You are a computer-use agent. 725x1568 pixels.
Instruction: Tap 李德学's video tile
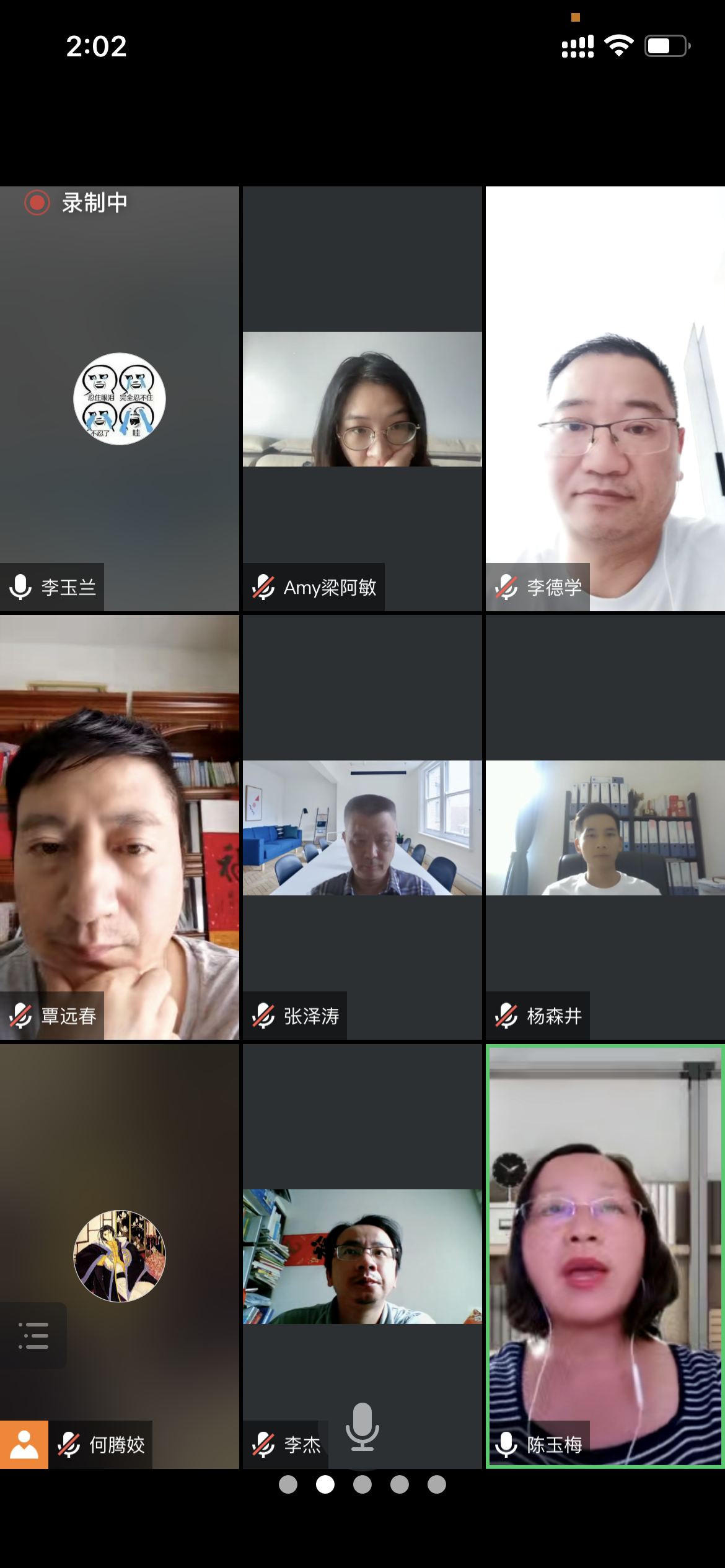coord(605,399)
